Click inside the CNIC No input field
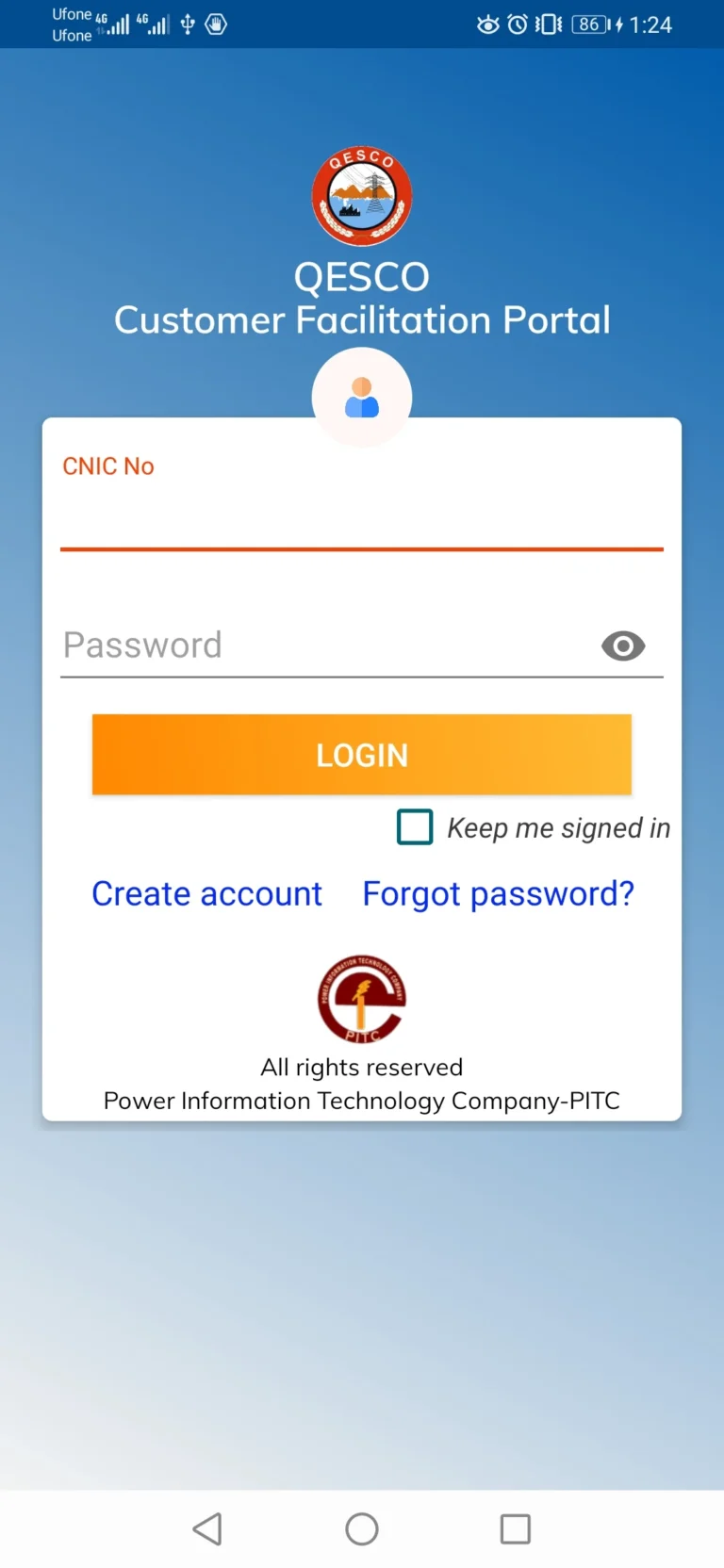Screen dimensions: 724x1568 point(362,518)
